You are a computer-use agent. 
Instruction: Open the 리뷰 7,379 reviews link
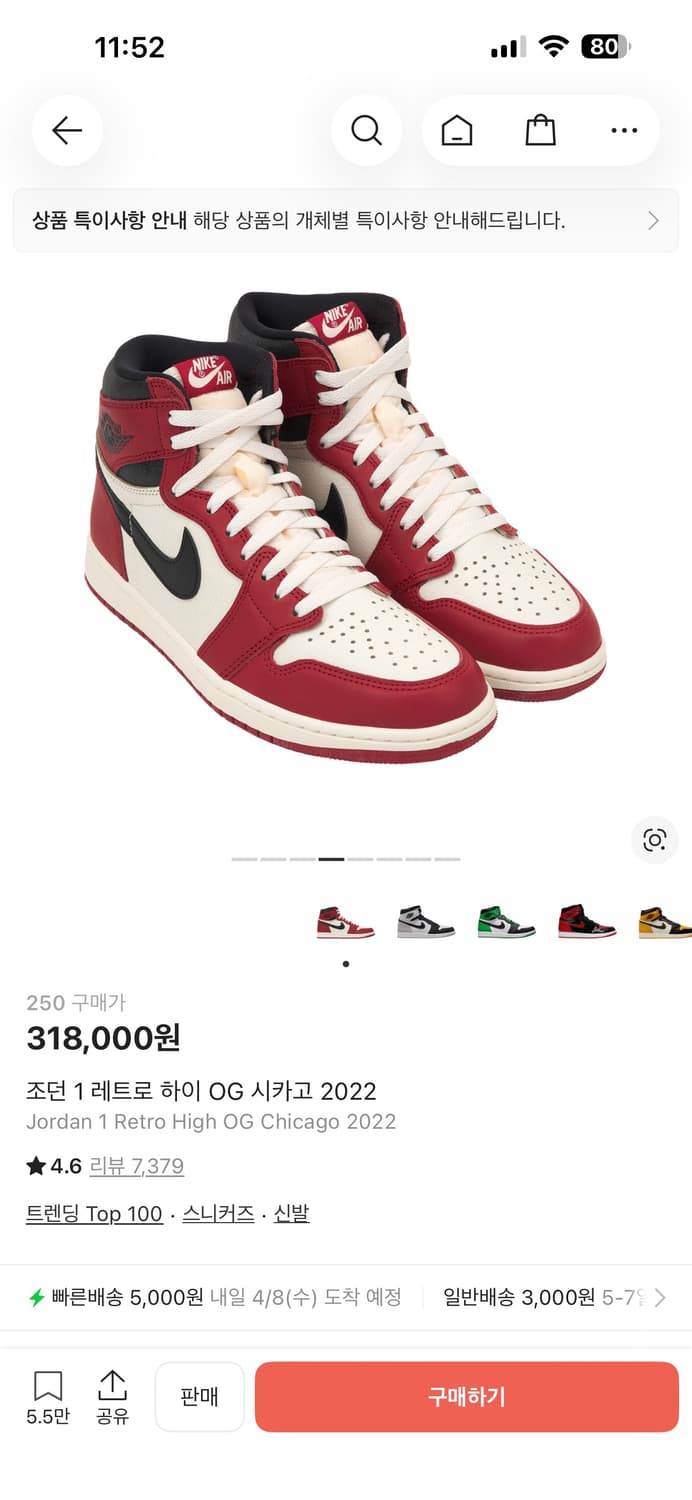[137, 1166]
